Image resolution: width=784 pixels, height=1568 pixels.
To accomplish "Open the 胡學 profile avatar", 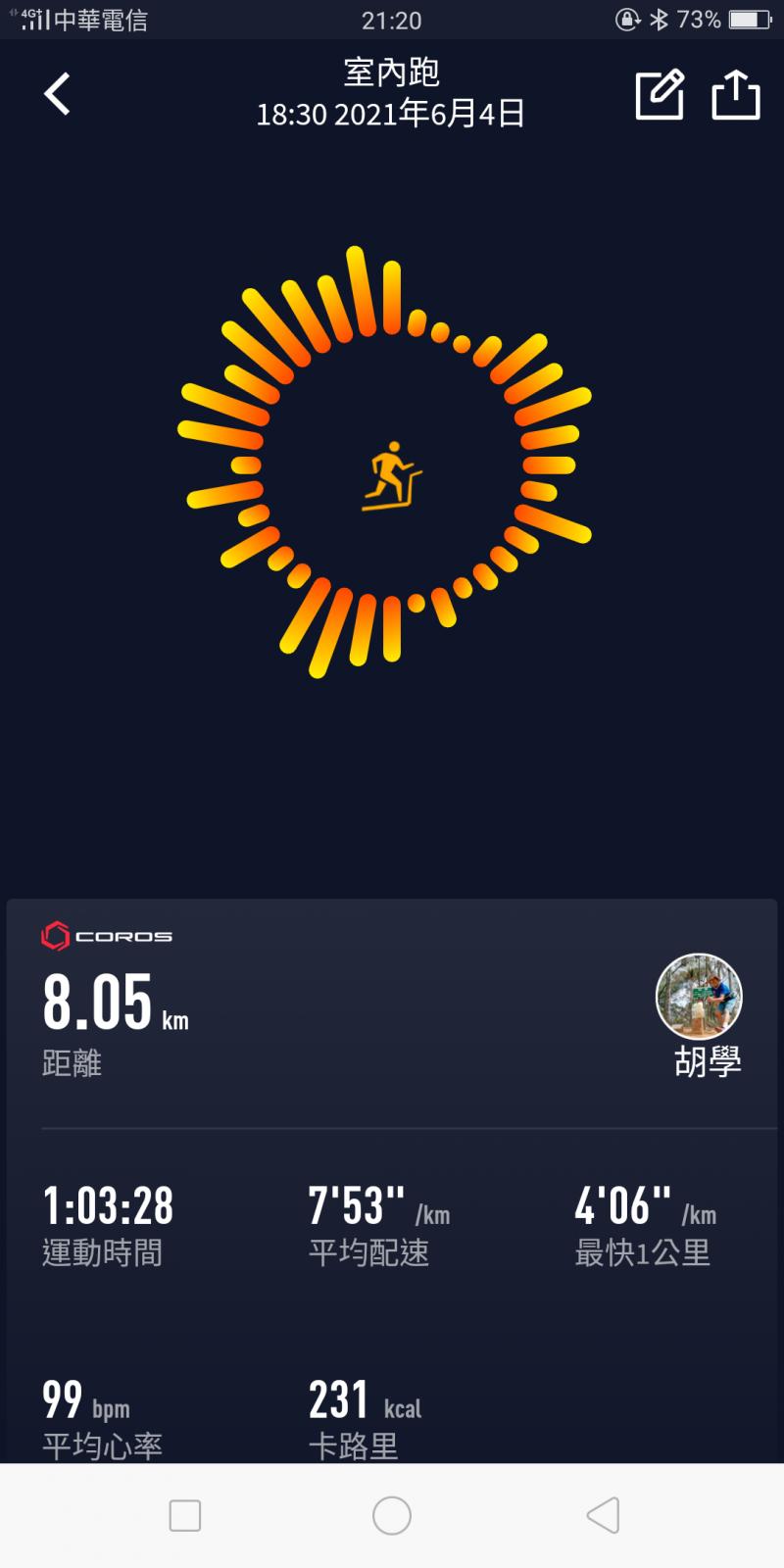I will coord(699,997).
